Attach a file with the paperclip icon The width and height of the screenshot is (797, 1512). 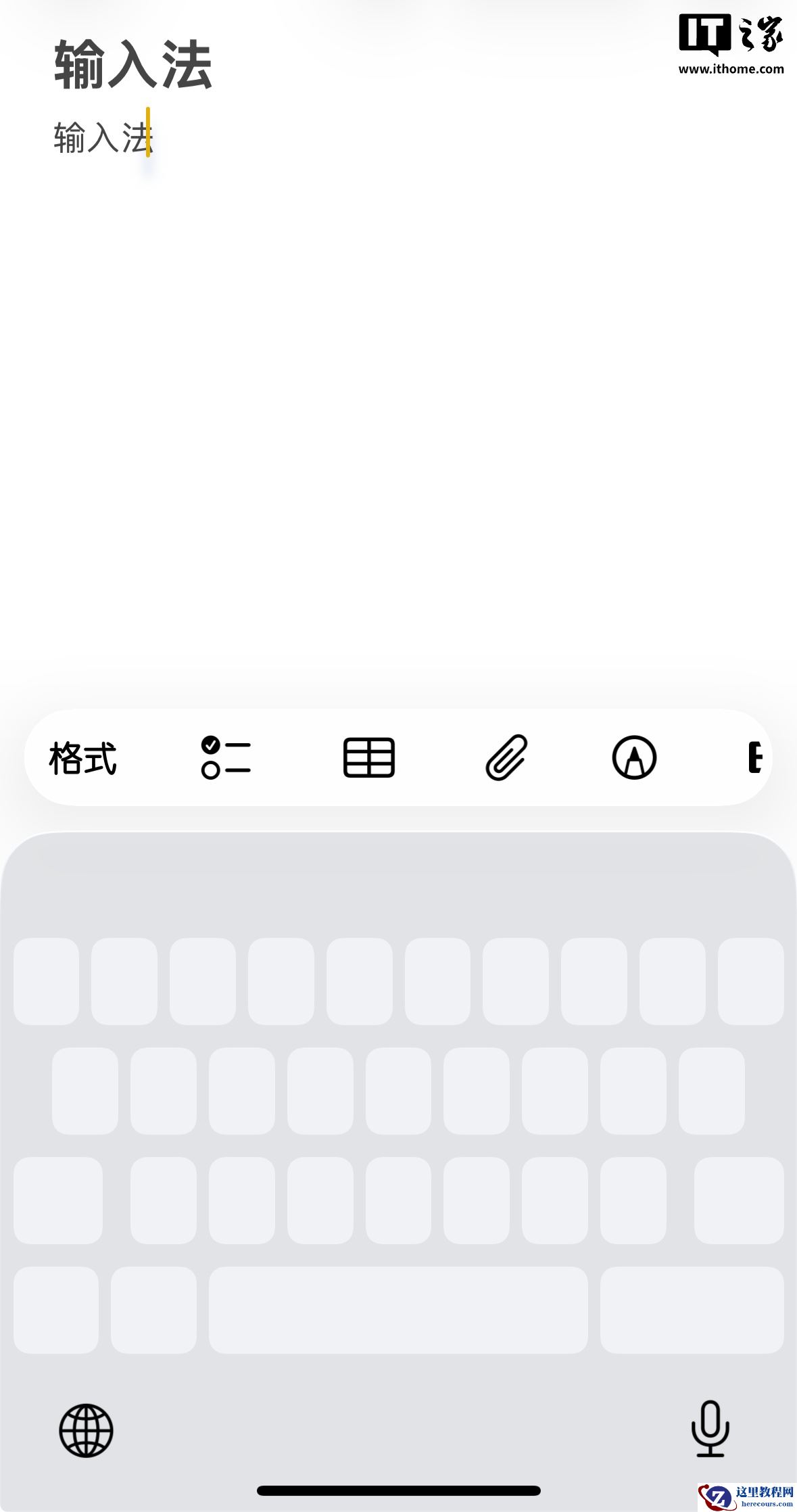coord(506,758)
